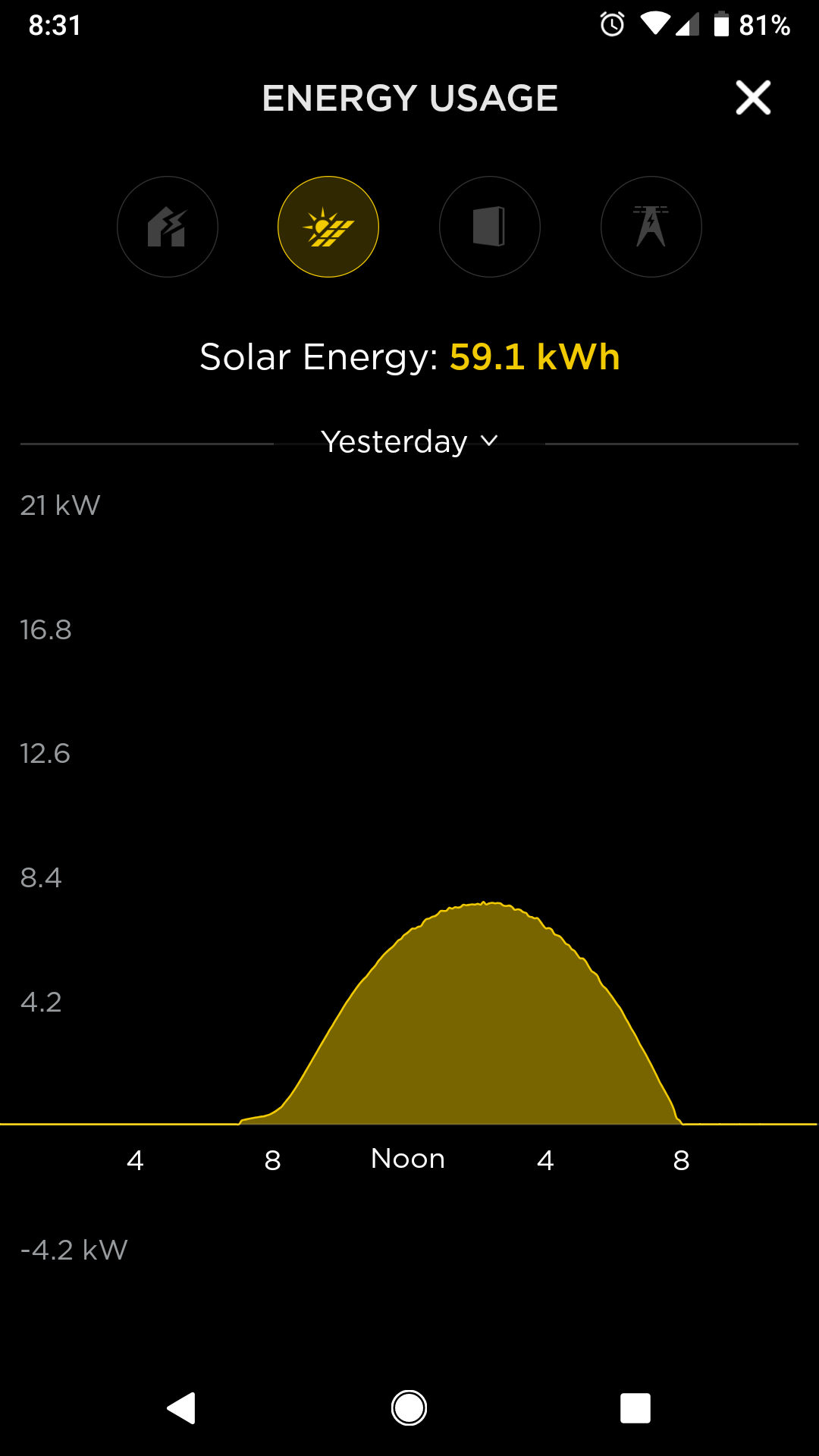
Task: Open recent apps from navigation bar
Action: pyautogui.click(x=635, y=1408)
